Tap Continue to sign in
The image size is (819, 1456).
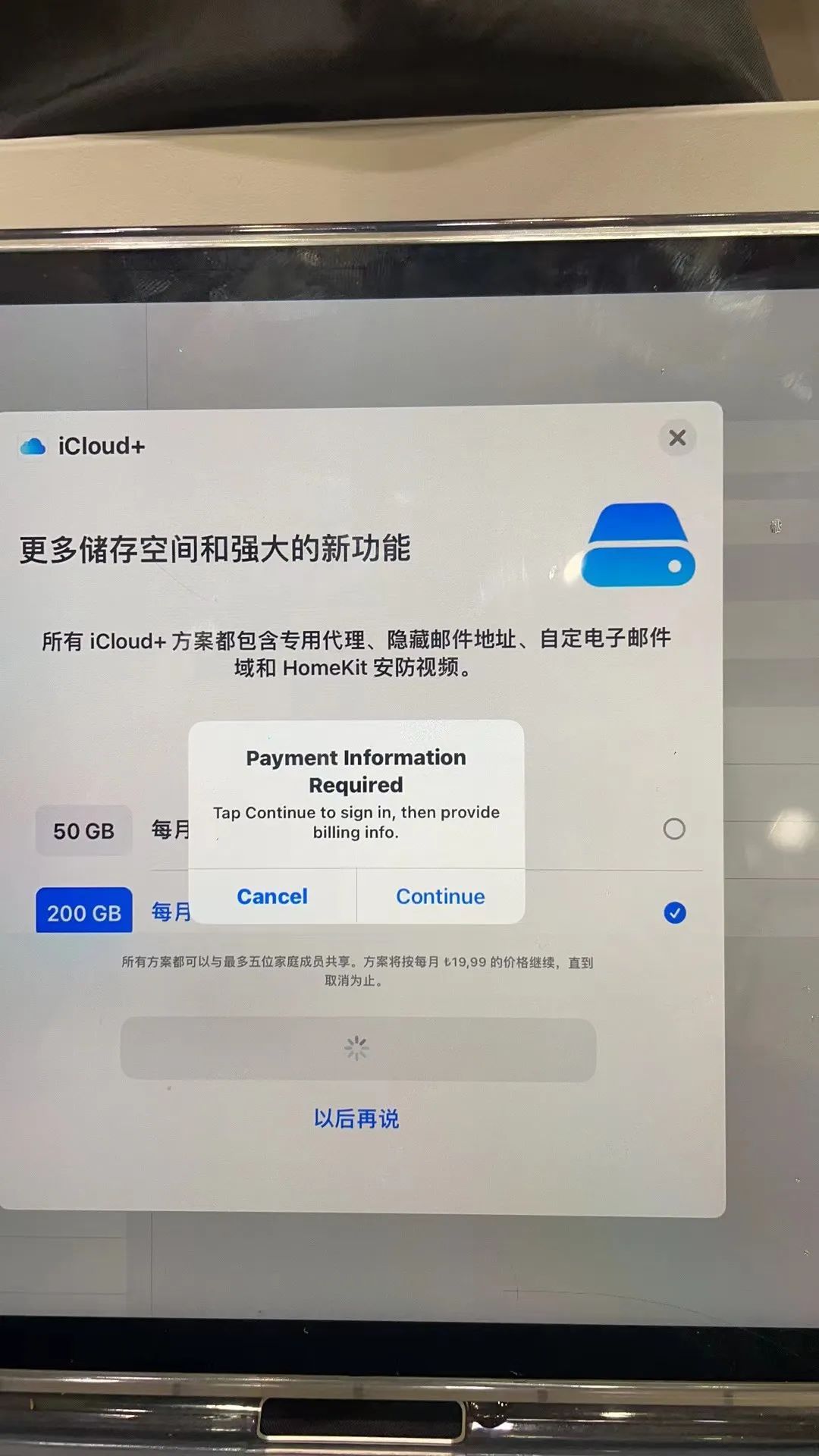click(x=440, y=896)
